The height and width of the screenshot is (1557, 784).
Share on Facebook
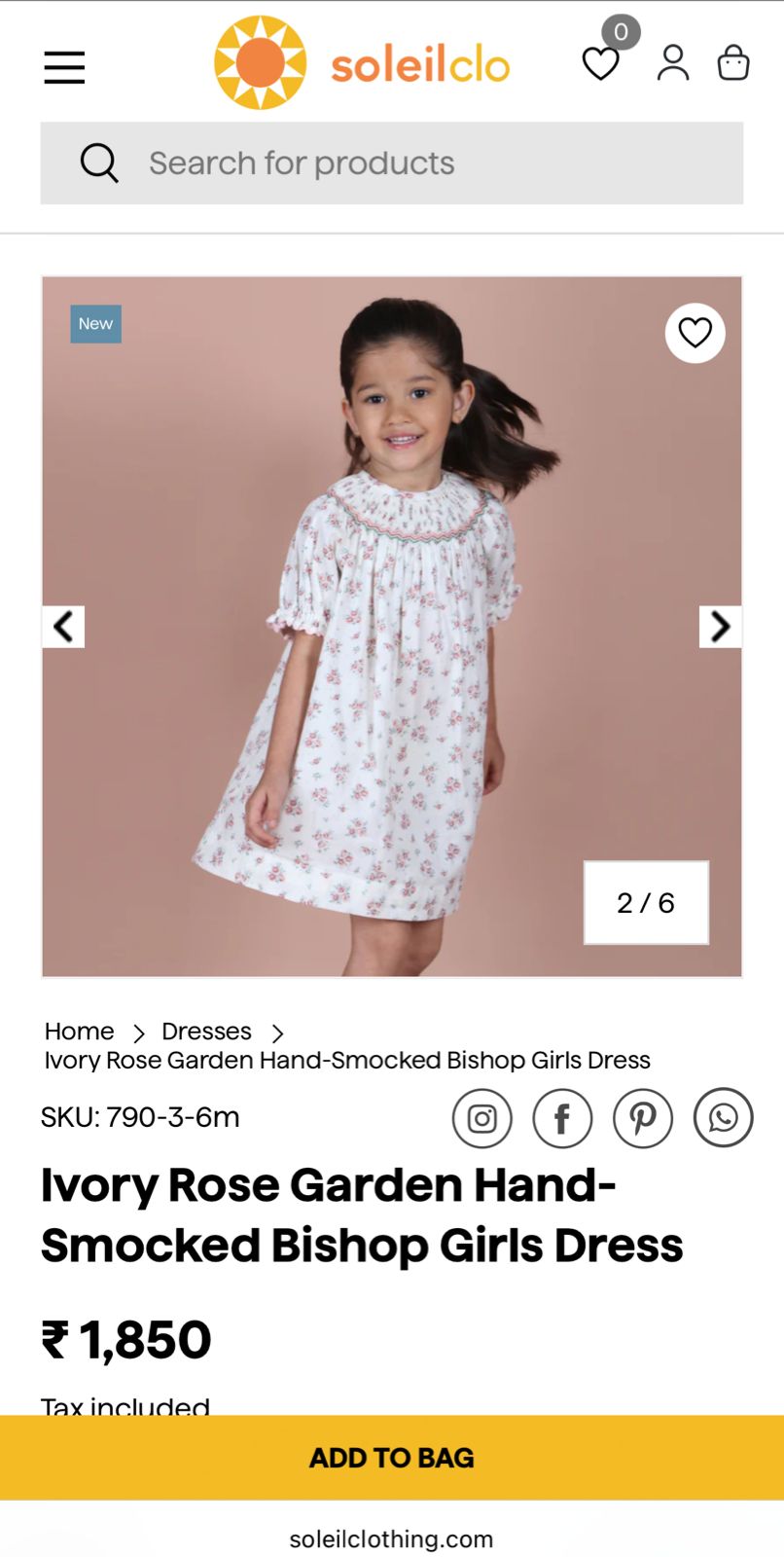tap(562, 1118)
